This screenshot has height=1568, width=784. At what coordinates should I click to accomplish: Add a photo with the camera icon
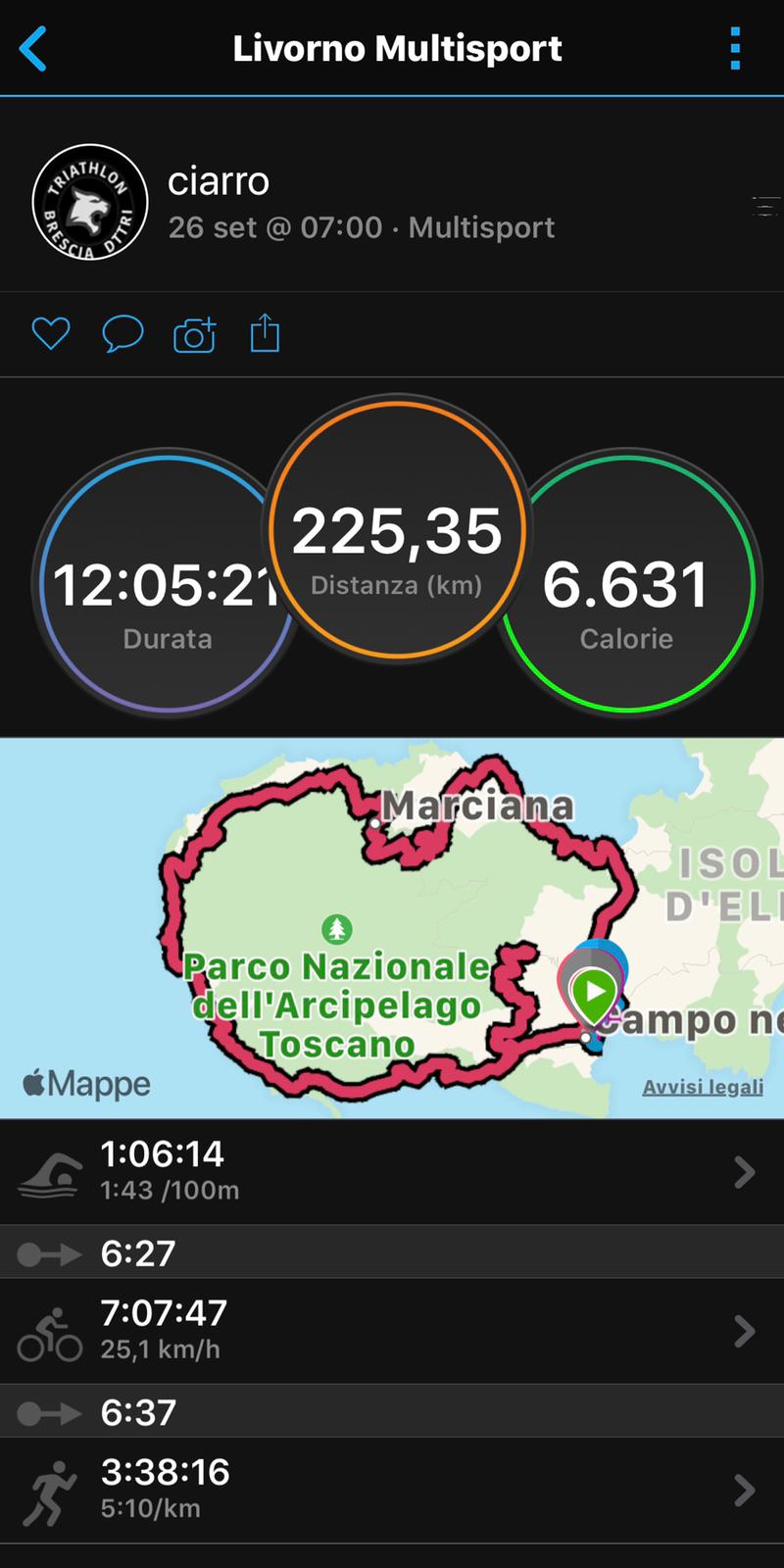(x=194, y=334)
